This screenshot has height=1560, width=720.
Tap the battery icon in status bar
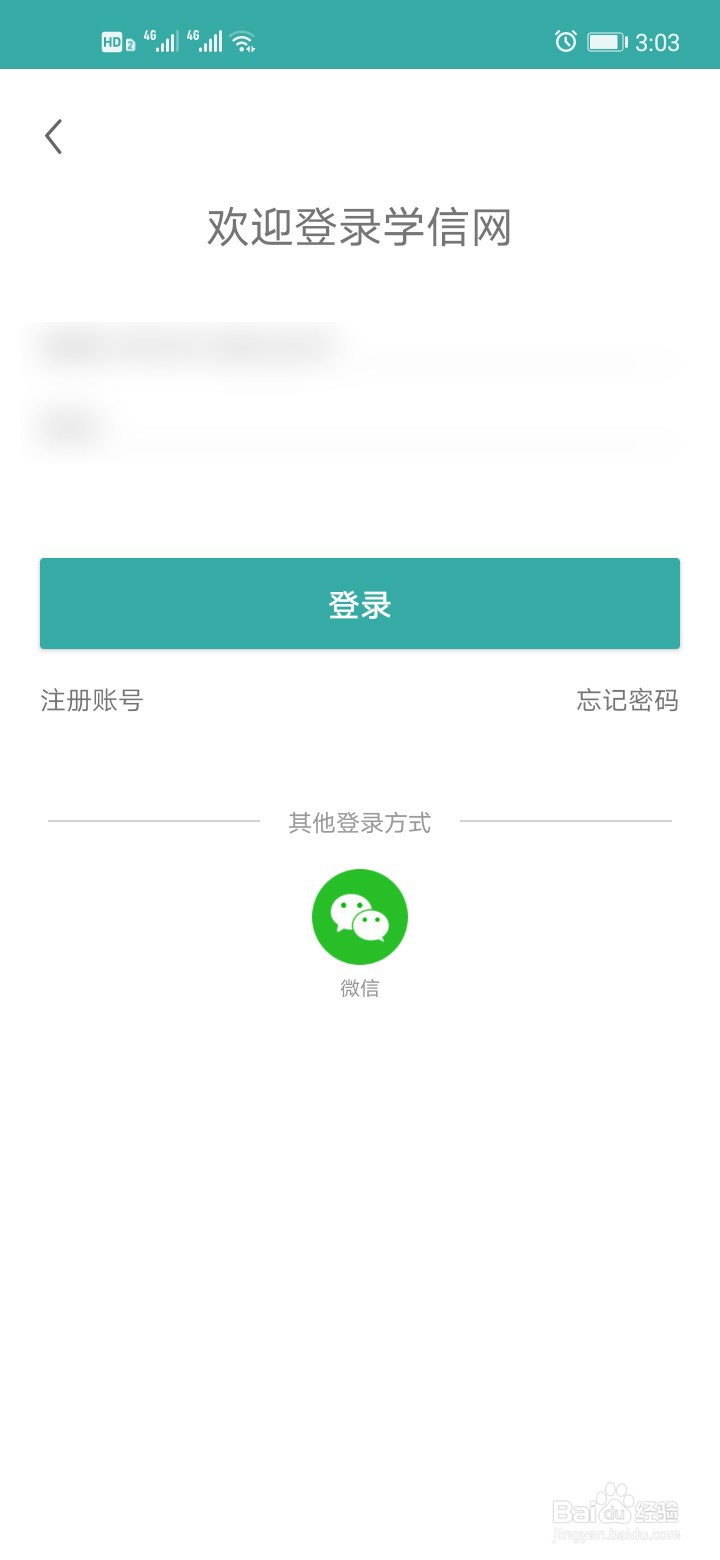605,41
